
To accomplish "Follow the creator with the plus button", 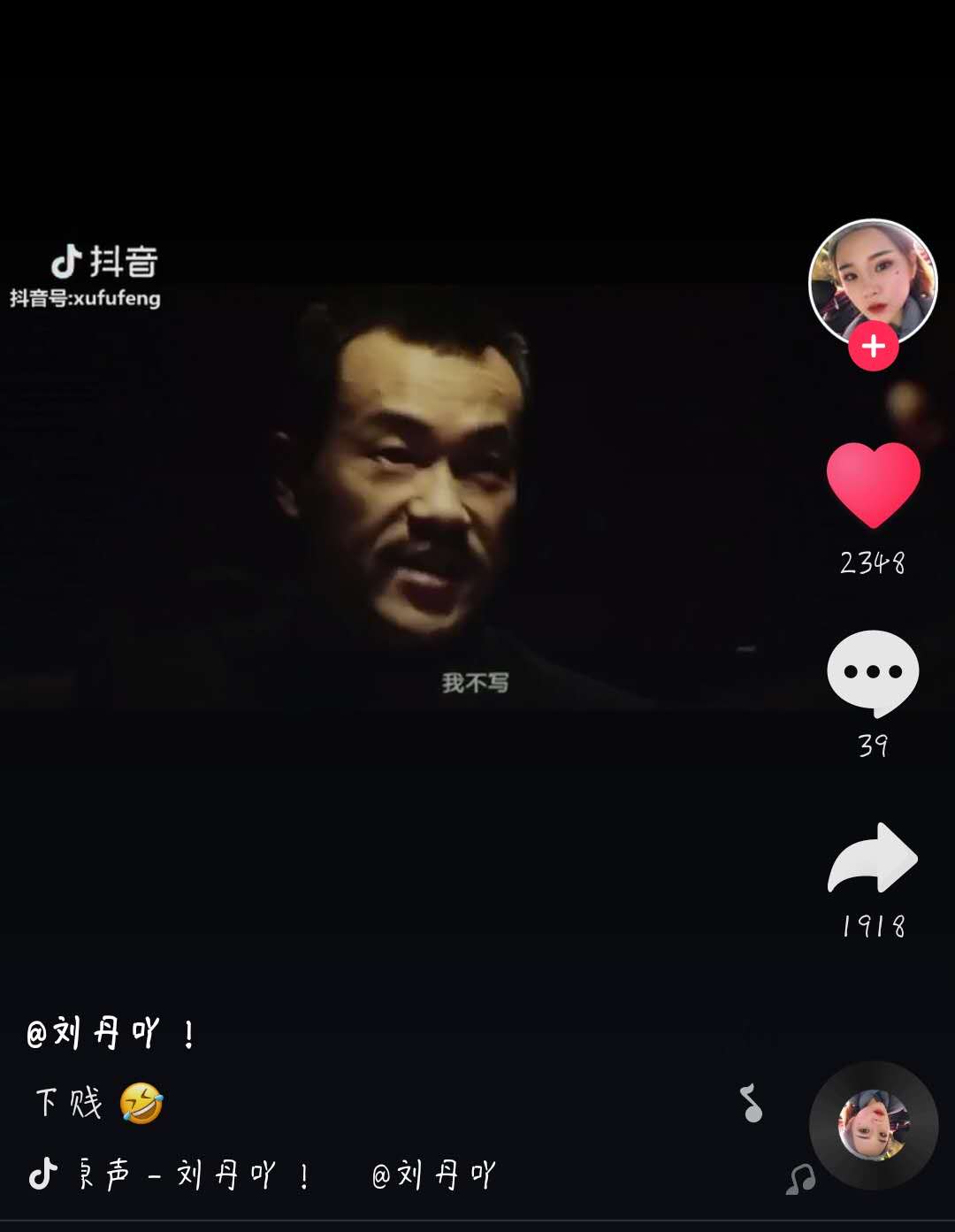I will point(874,348).
